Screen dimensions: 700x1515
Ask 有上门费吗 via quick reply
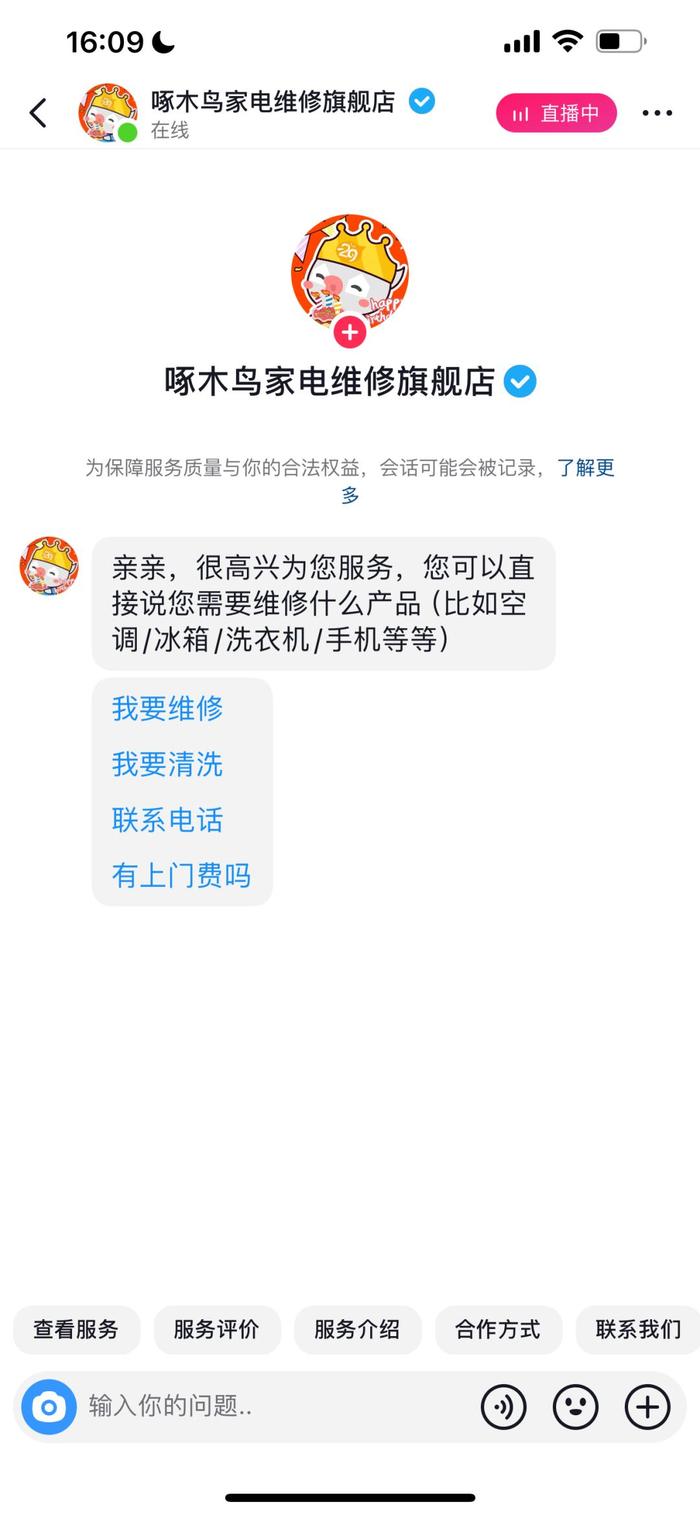click(181, 876)
